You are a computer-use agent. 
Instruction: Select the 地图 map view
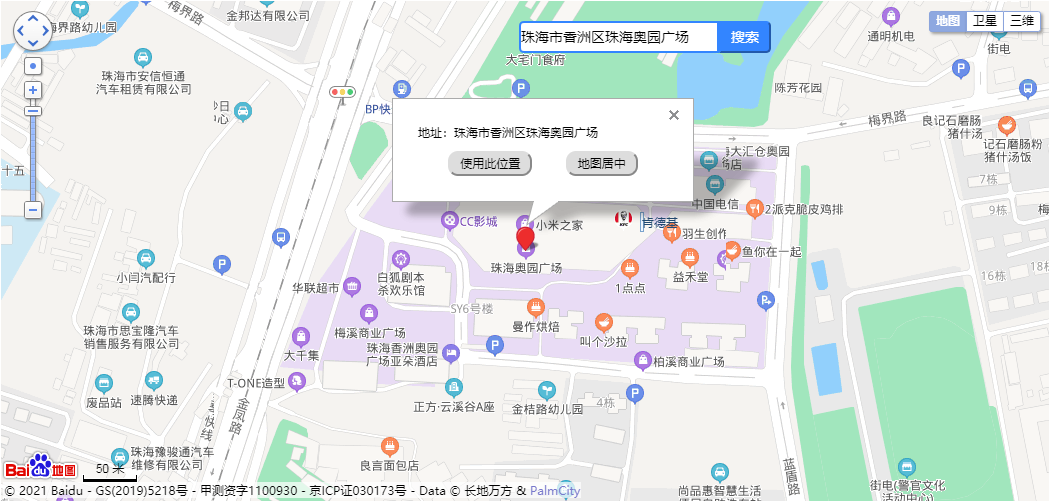point(948,21)
